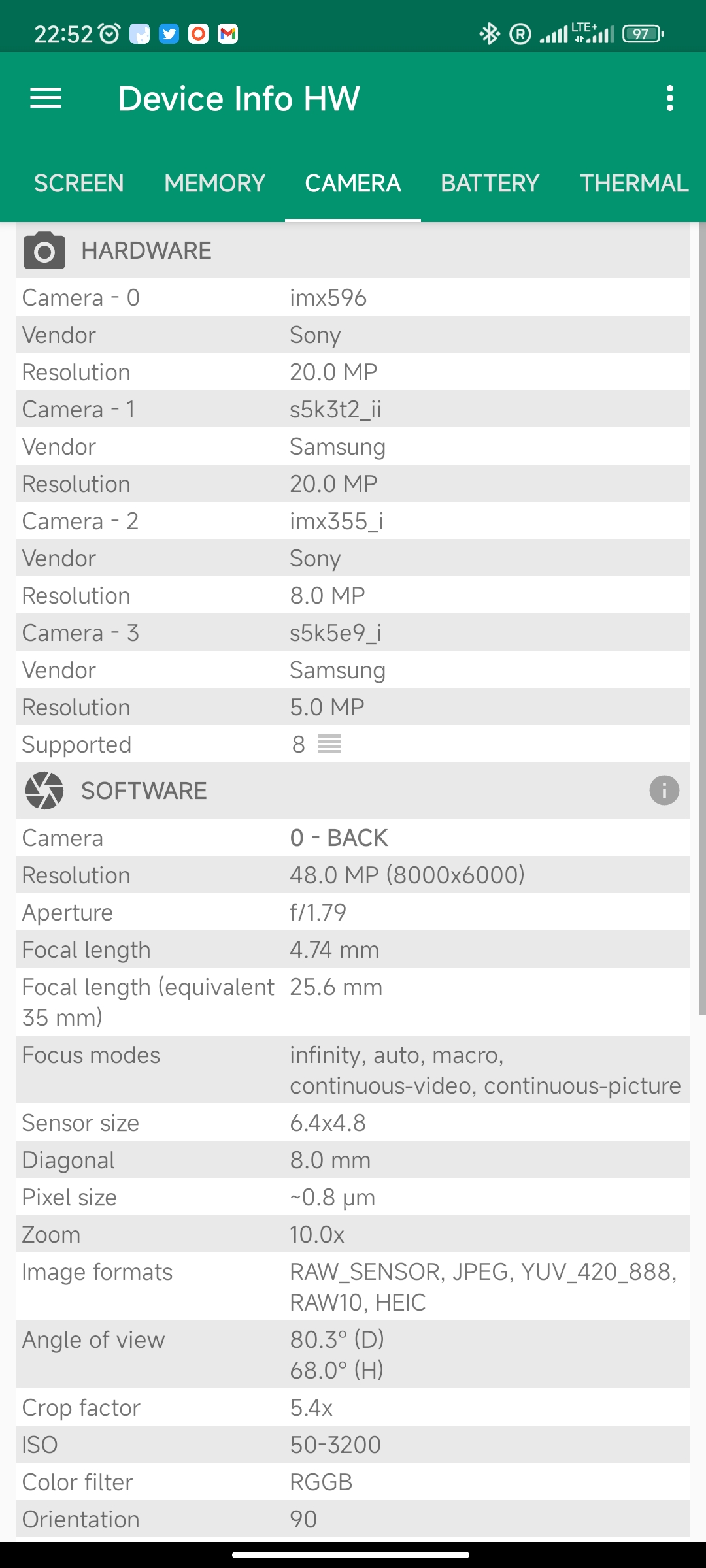Select the CAMERA tab

(x=353, y=183)
